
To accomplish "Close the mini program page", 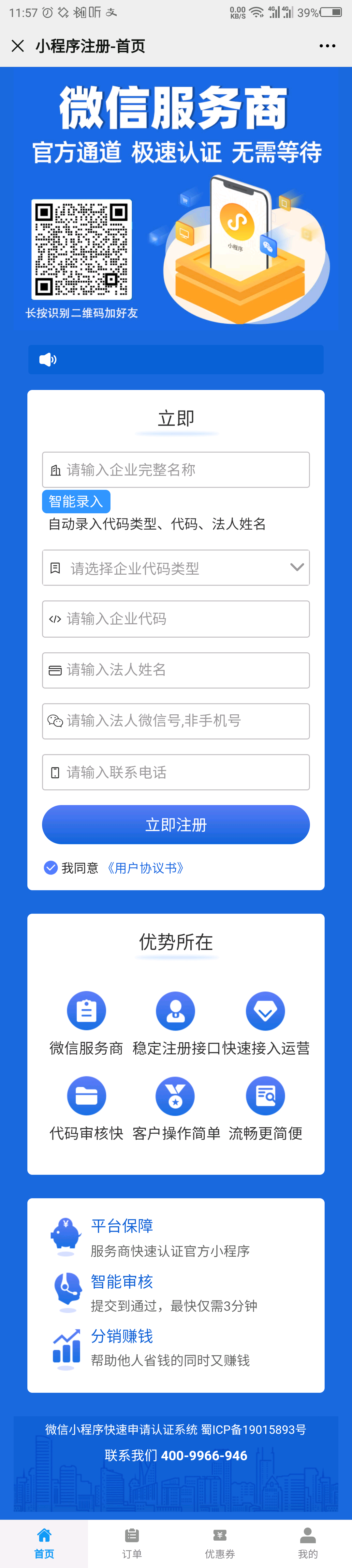I will (18, 46).
